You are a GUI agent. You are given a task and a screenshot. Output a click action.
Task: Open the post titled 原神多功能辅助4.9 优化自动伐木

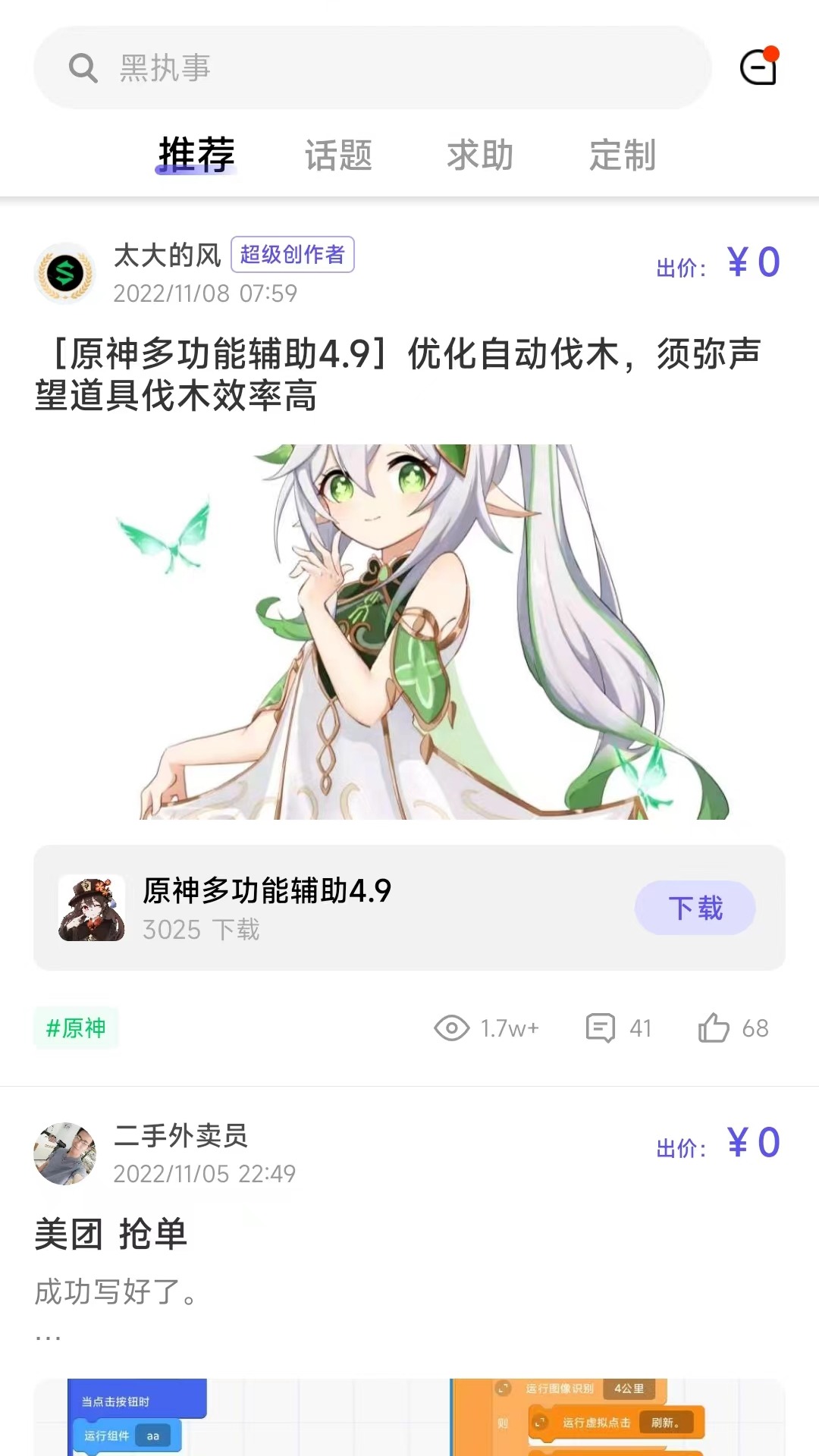pos(398,374)
